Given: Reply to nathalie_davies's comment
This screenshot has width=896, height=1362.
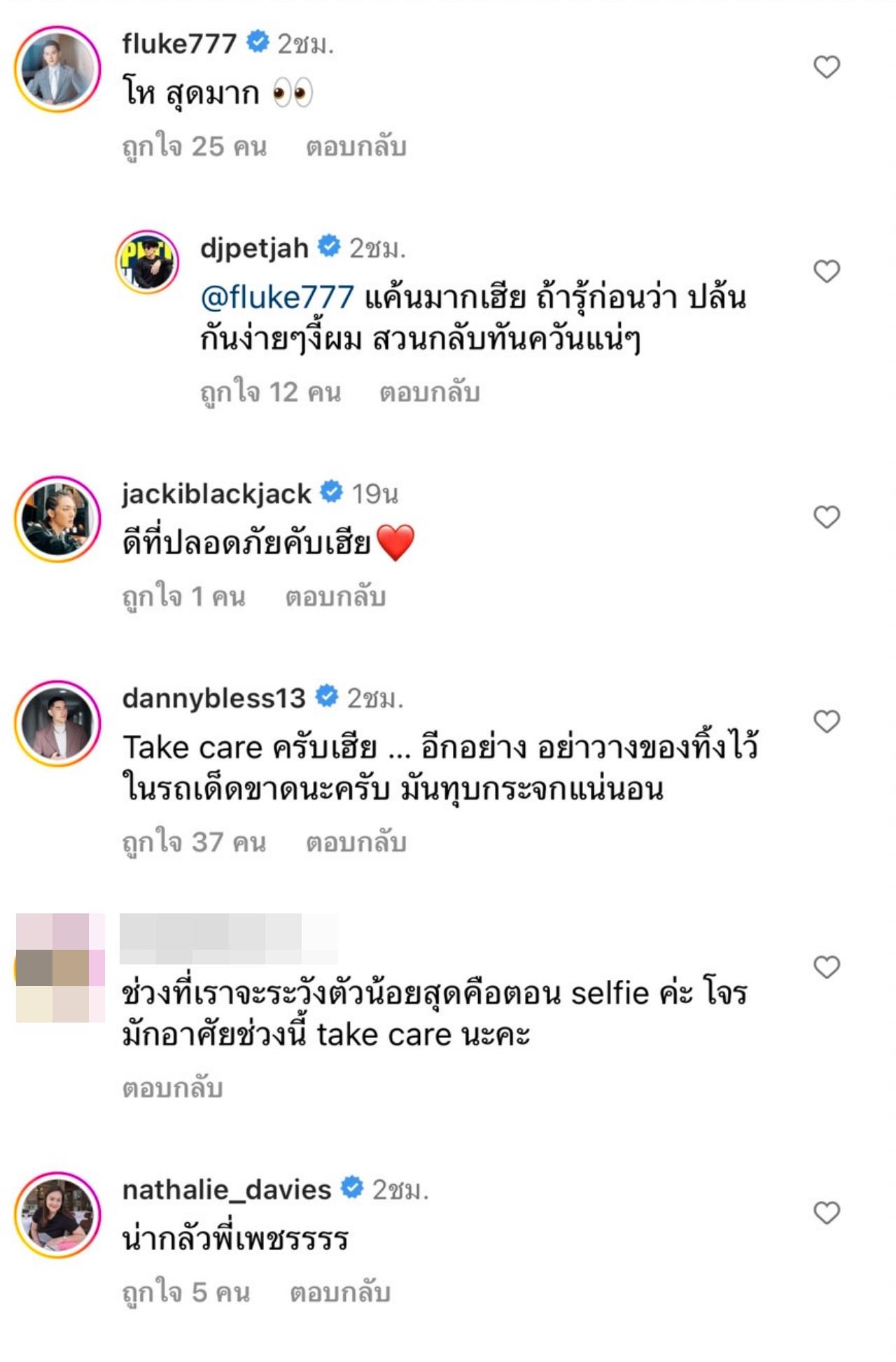Looking at the screenshot, I should point(340,1293).
